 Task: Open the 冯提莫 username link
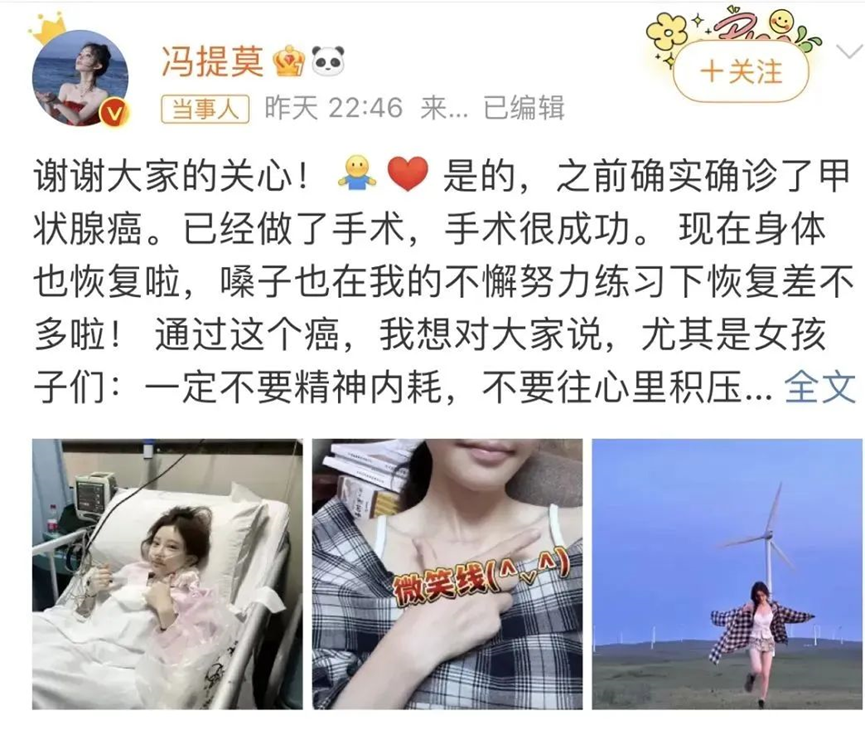click(212, 61)
